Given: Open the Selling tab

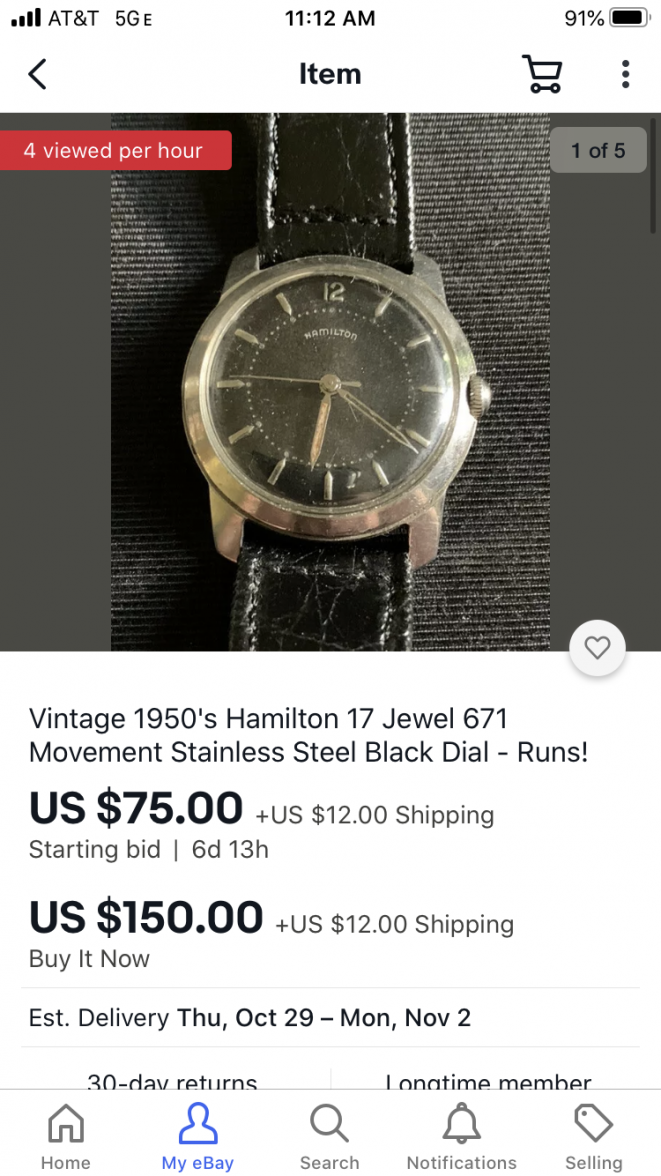Looking at the screenshot, I should (x=593, y=1136).
